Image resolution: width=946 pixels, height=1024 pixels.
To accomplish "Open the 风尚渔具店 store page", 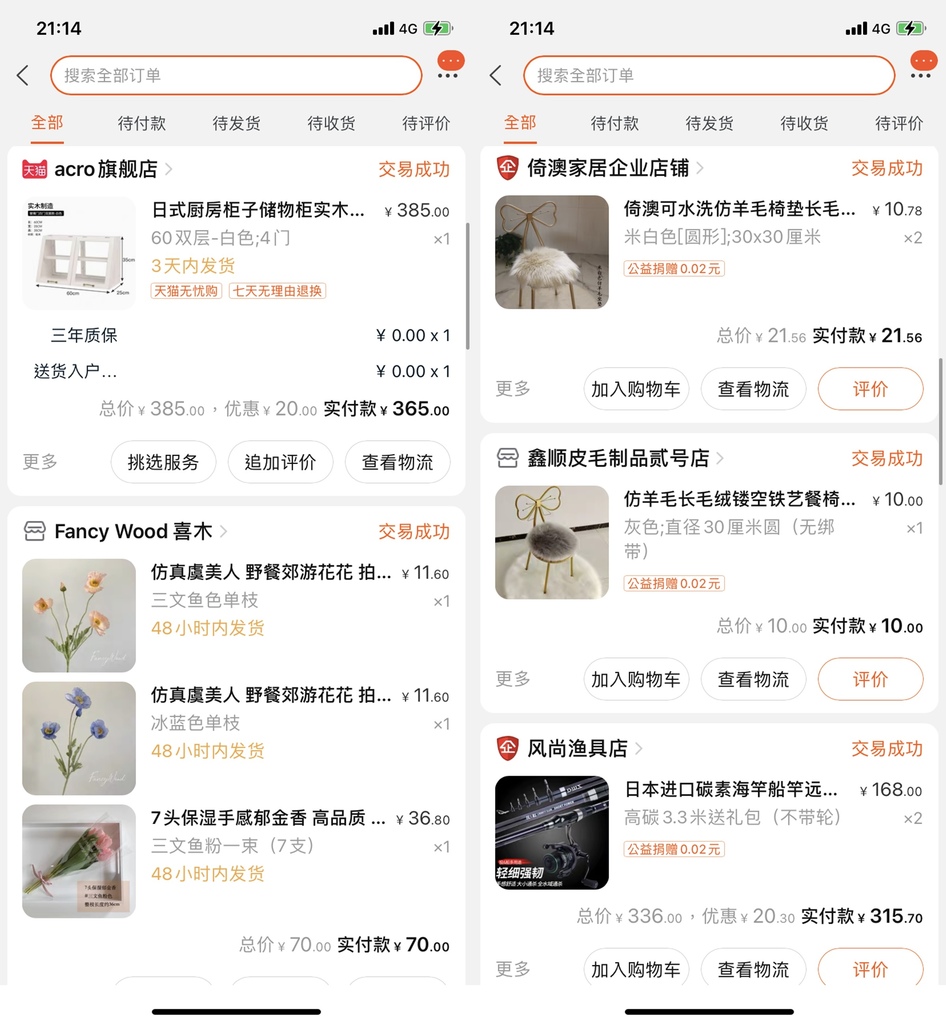I will (577, 748).
